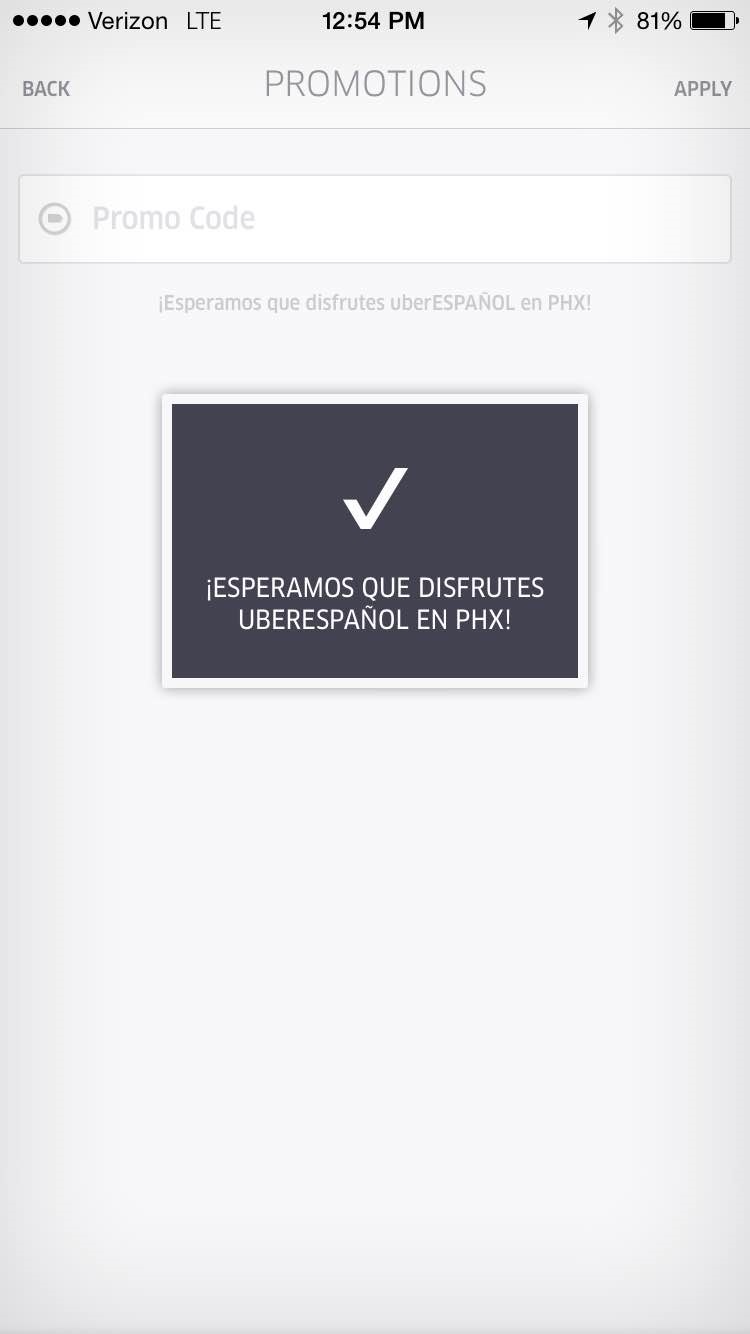Click the ¡ESPERAMOS QUE DISFRUTES message text
750x1334 pixels.
[x=374, y=588]
